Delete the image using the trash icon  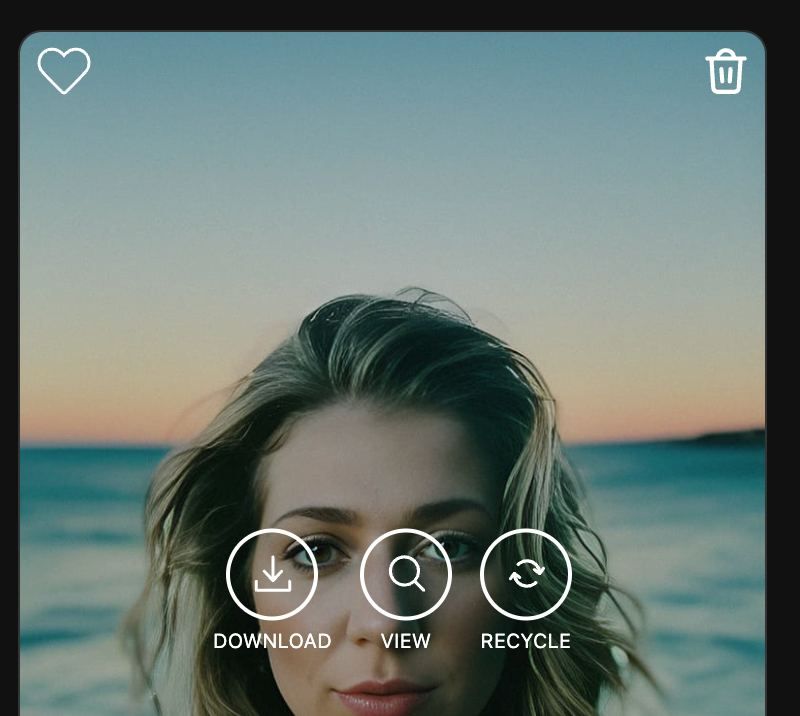pyautogui.click(x=726, y=72)
